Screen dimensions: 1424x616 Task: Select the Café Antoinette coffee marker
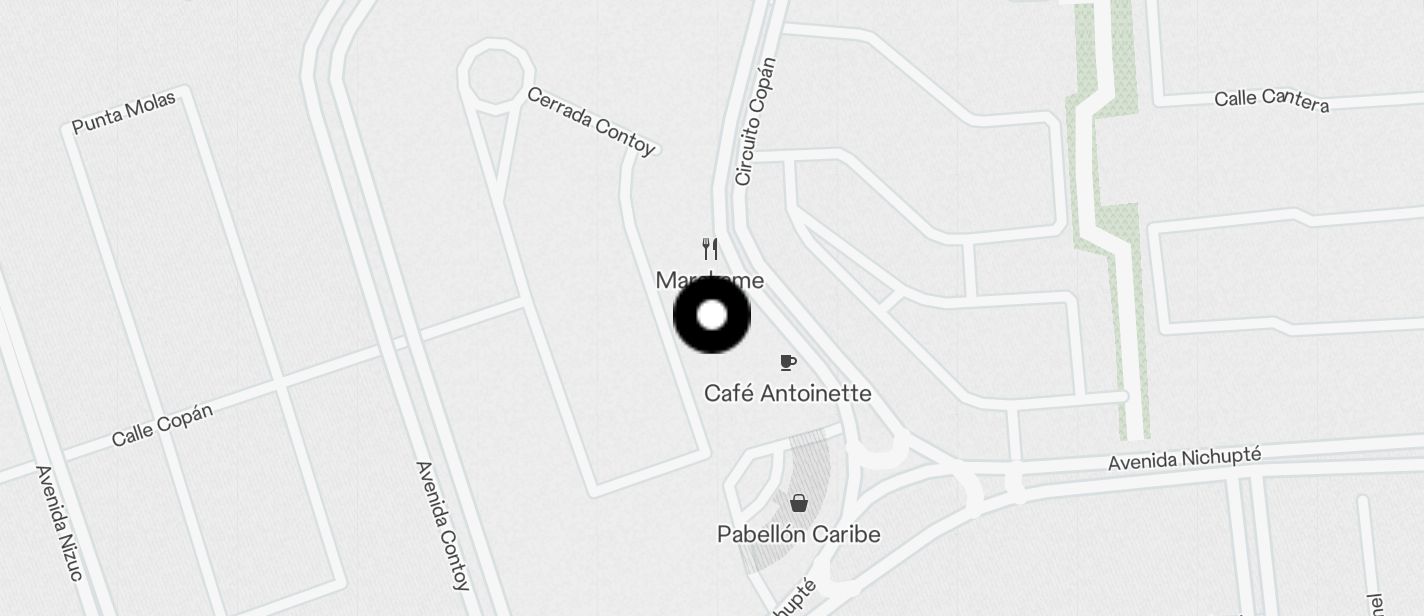[x=788, y=362]
